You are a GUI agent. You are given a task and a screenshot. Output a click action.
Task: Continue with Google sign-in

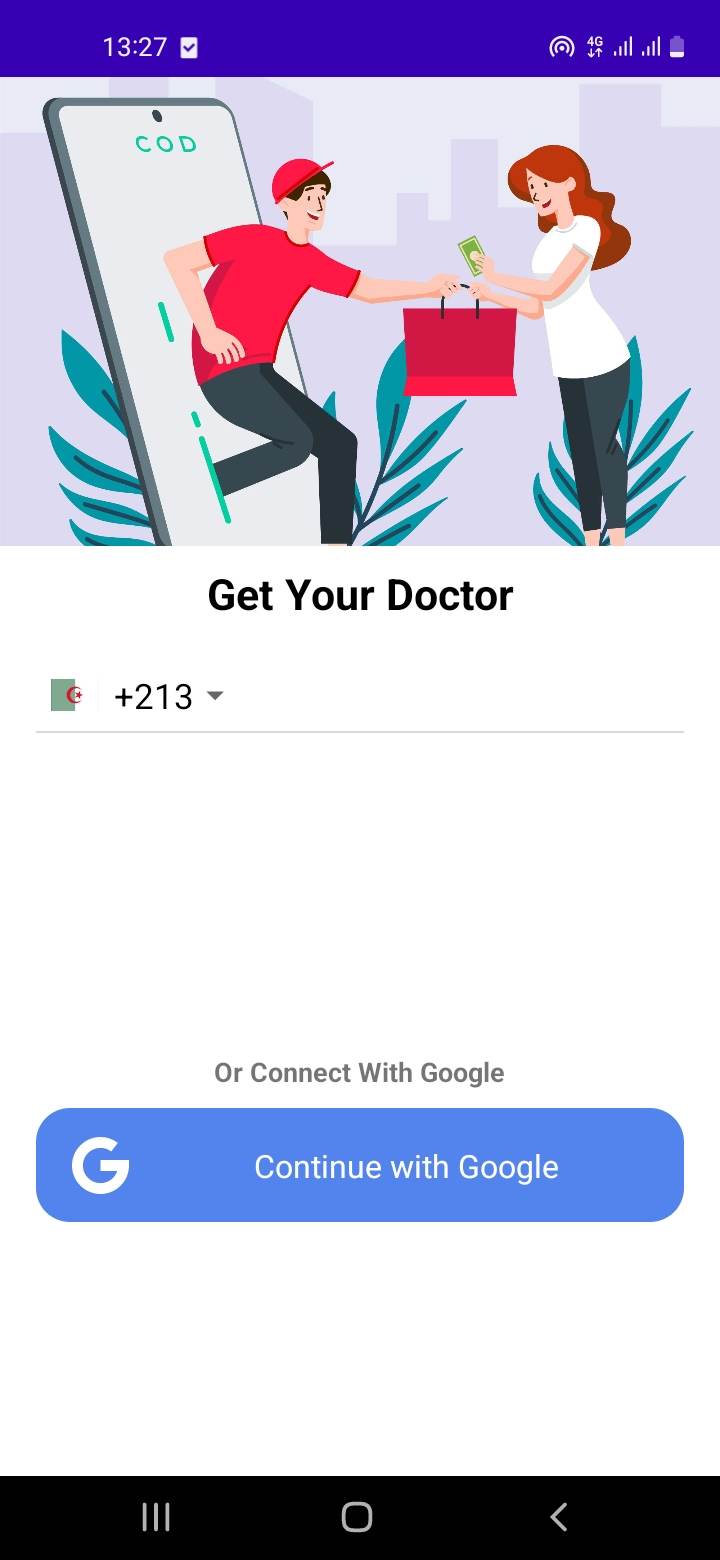coord(360,1165)
